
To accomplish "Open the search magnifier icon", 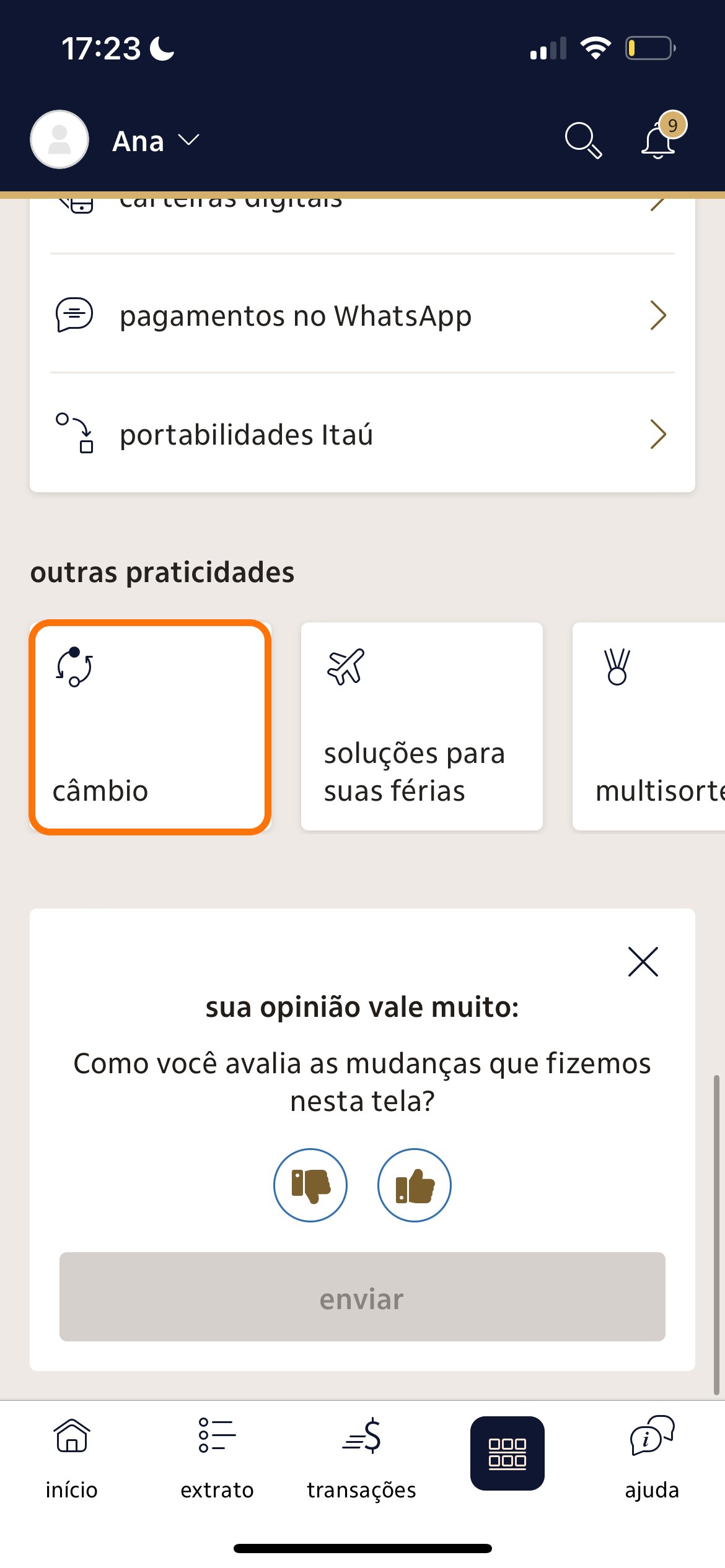I will pyautogui.click(x=583, y=141).
